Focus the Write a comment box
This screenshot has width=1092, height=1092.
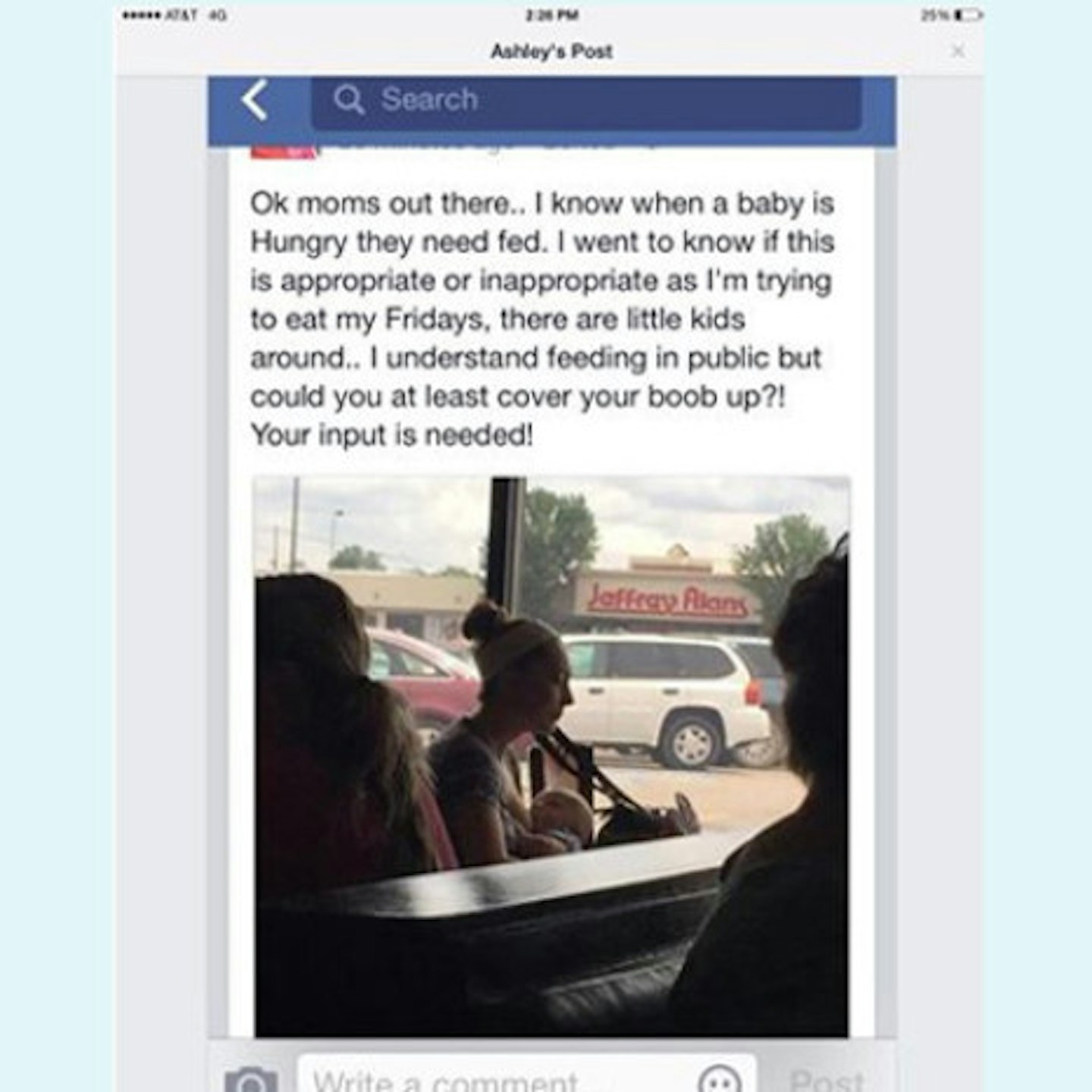point(493,1078)
